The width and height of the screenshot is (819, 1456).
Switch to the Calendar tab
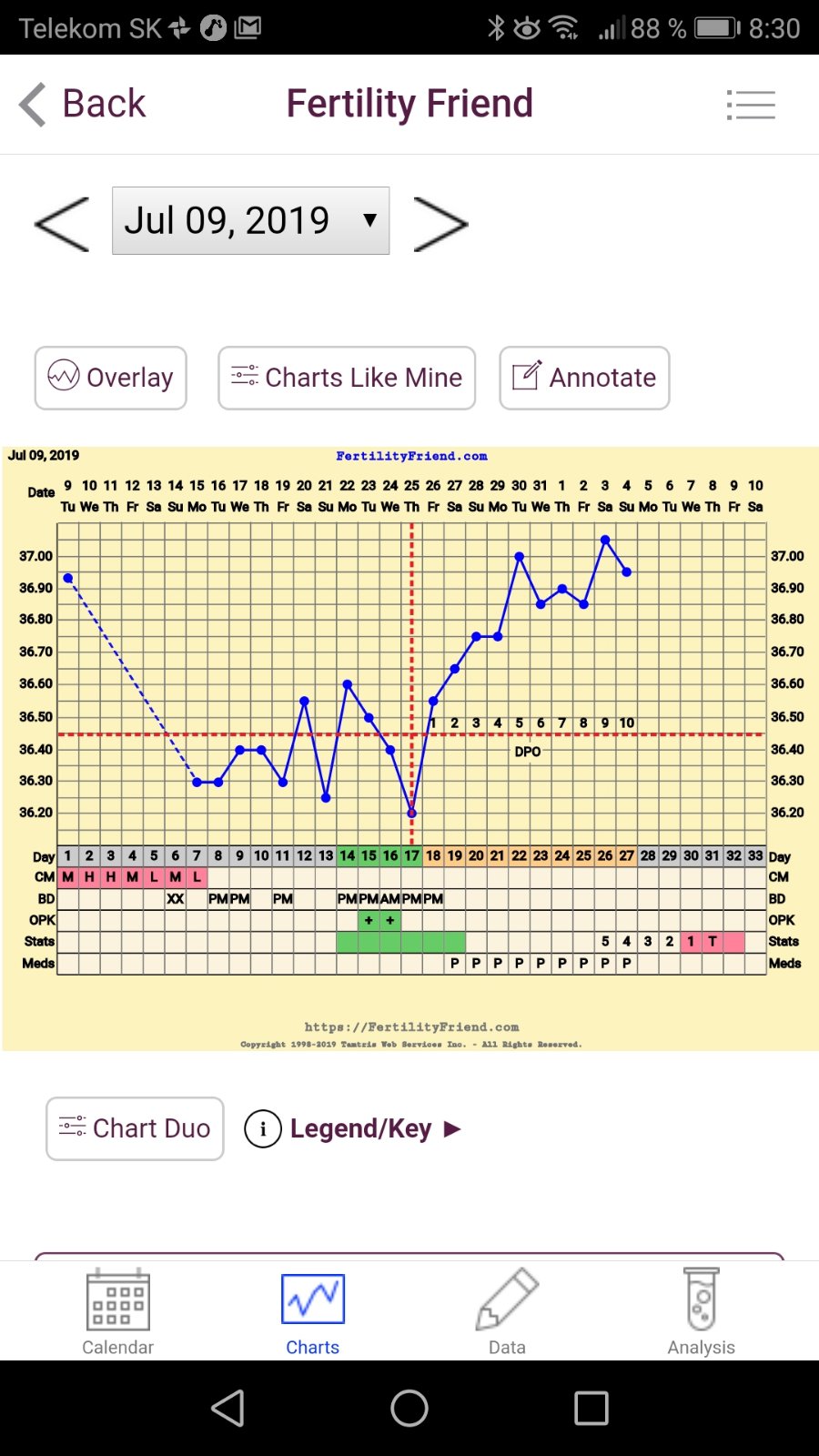point(117,1312)
